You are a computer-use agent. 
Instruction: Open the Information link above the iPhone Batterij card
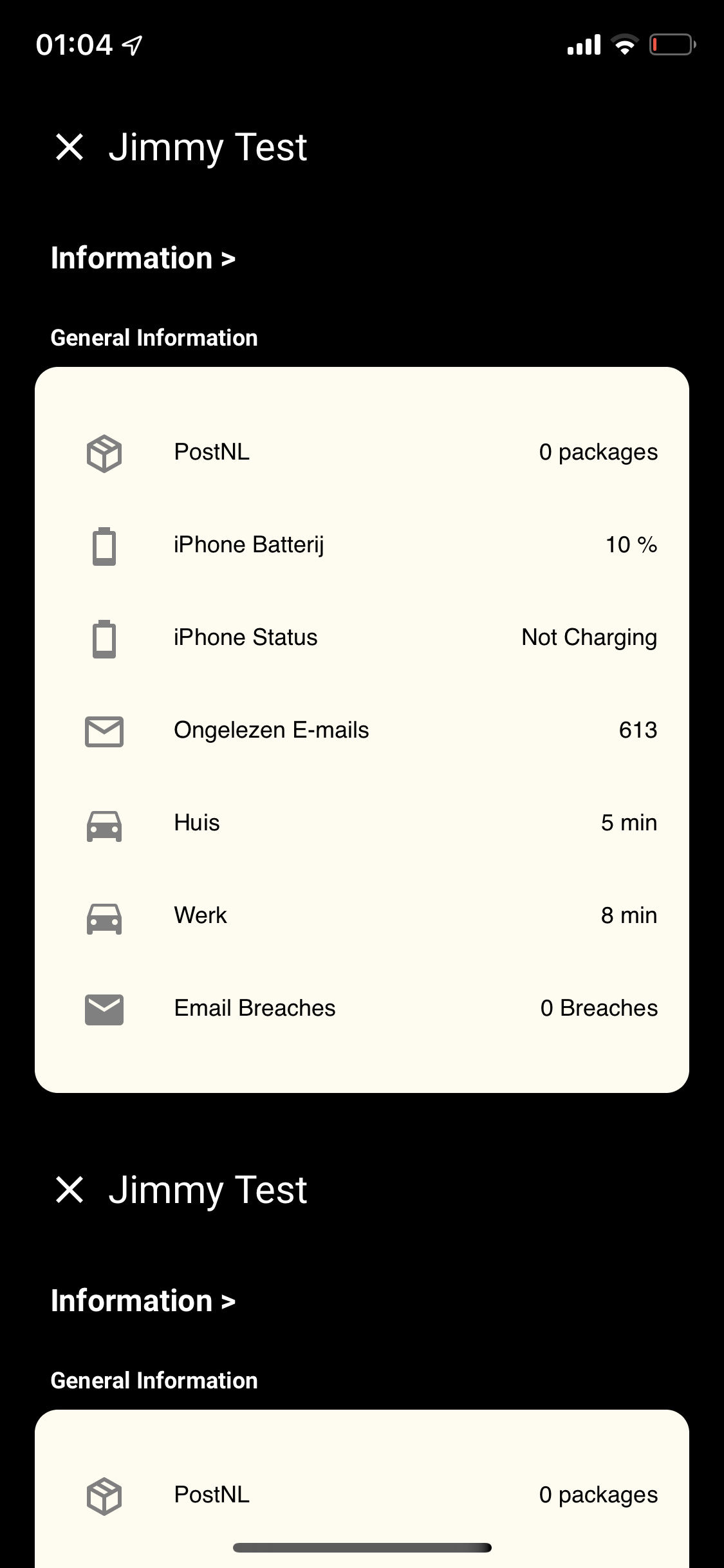coord(143,258)
